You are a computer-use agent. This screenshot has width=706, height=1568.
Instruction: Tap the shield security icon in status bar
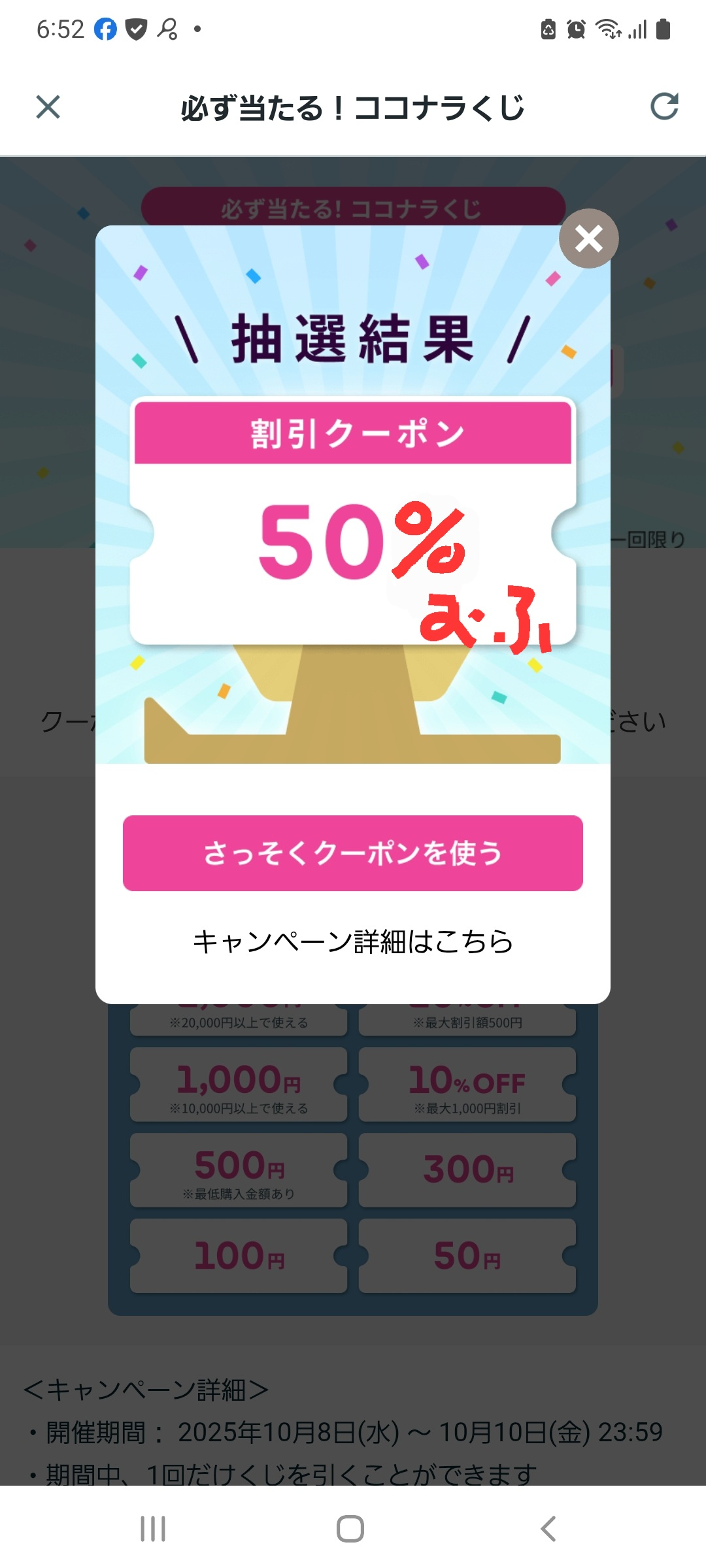pos(136,29)
